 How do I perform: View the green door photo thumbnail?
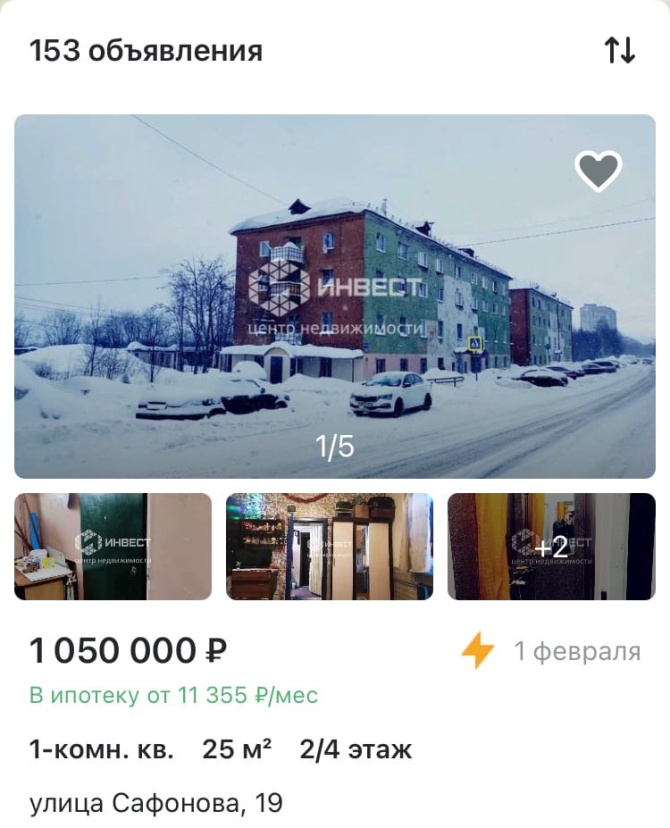(113, 546)
